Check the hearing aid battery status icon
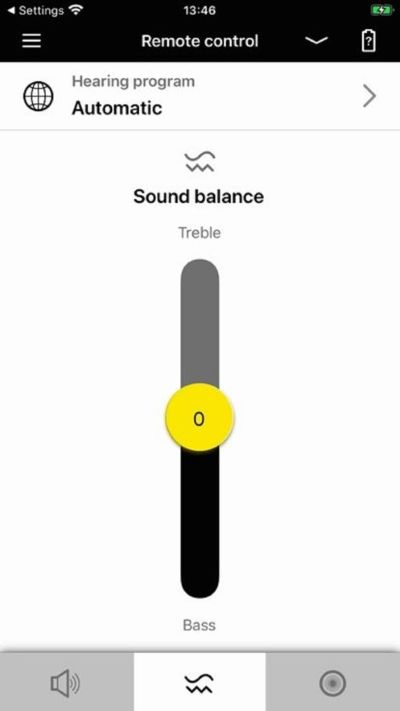The height and width of the screenshot is (711, 400). [x=368, y=41]
